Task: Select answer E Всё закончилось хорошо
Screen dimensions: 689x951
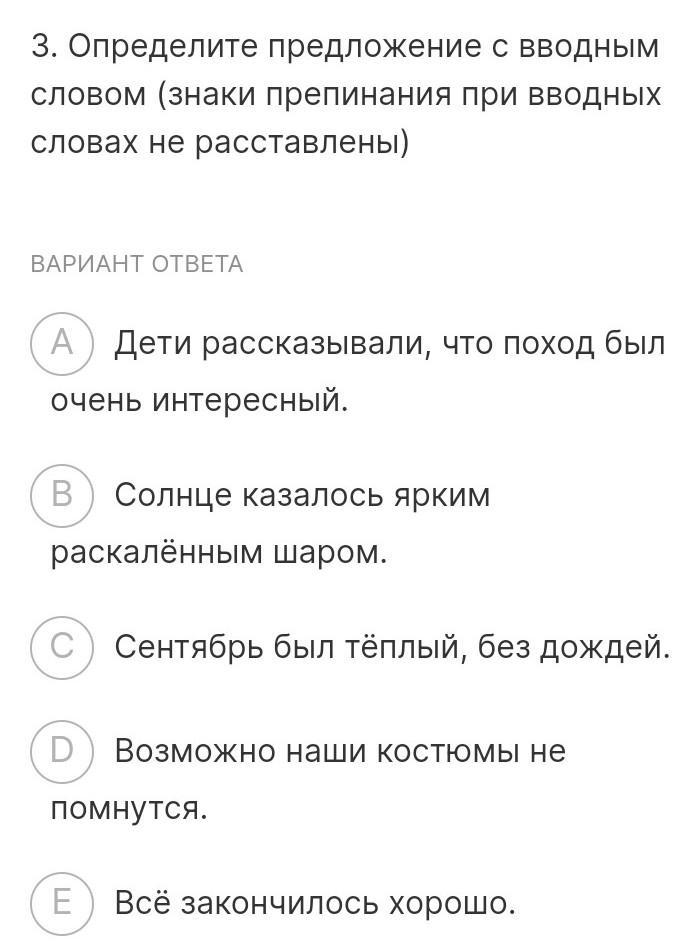Action: pyautogui.click(x=62, y=903)
